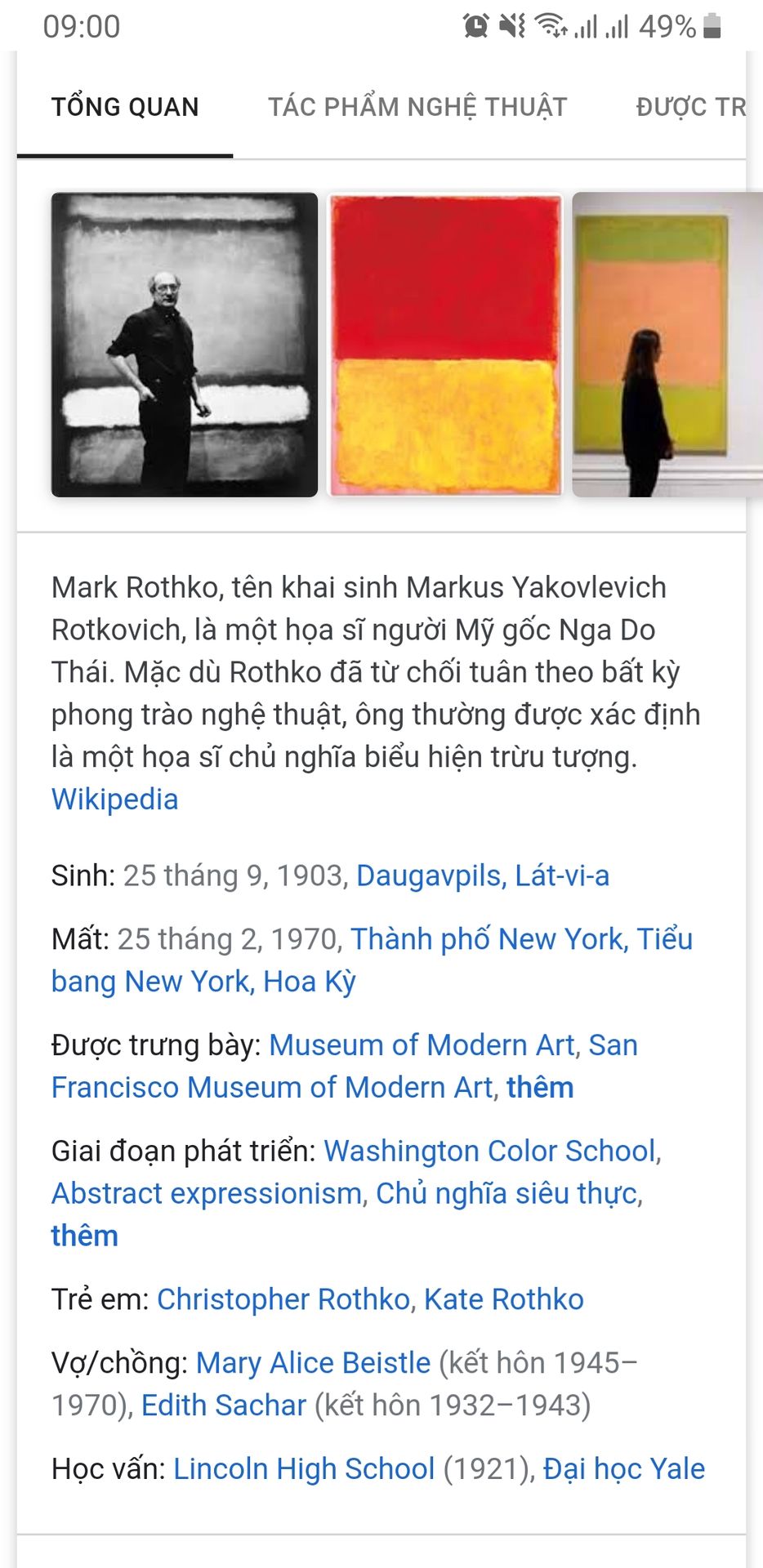This screenshot has width=763, height=1568.
Task: Open the Edith Sachar link
Action: (224, 1405)
